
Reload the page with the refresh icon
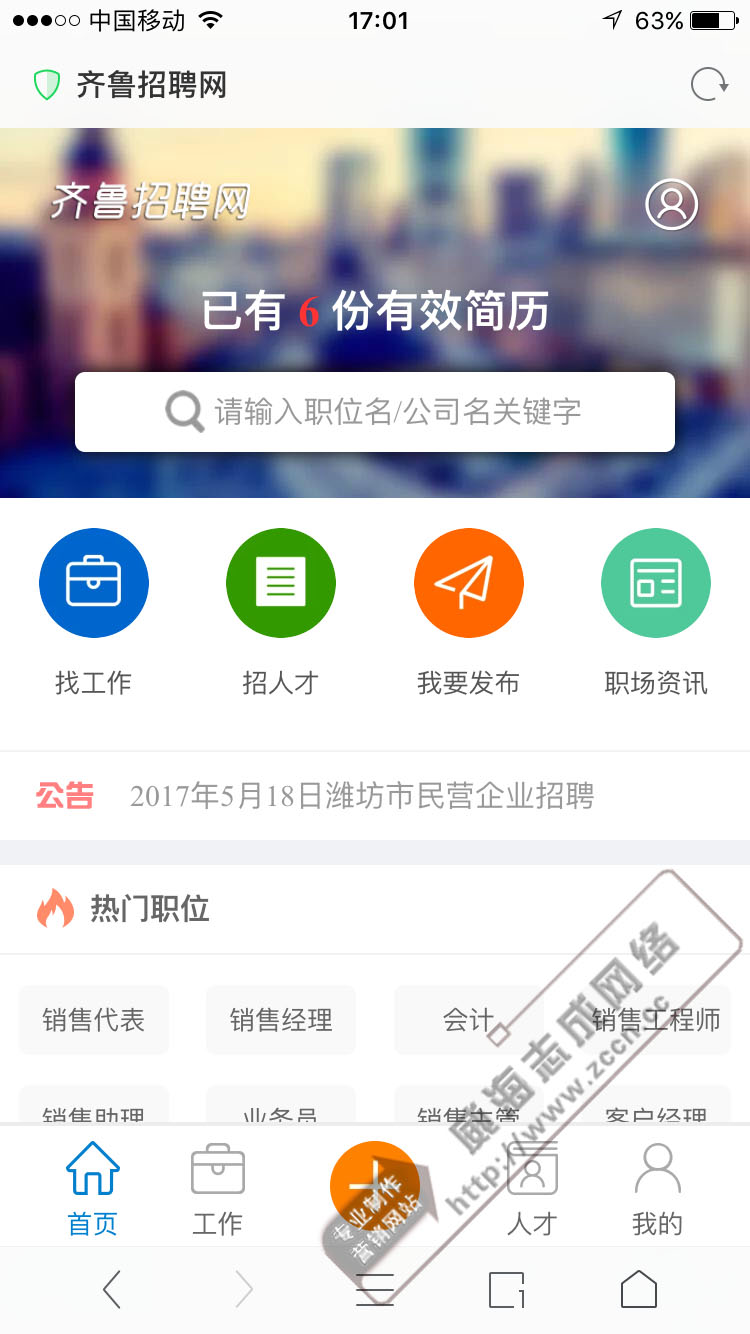[x=709, y=85]
